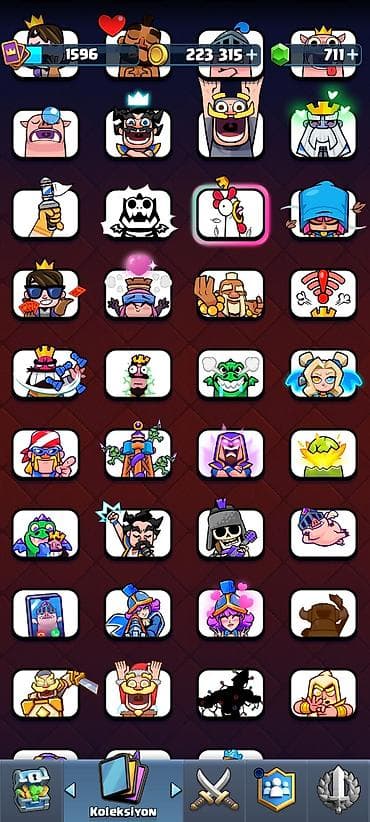Select the purple hooded witch emote
Viewport: 370px width, 822px height.
coord(231,453)
